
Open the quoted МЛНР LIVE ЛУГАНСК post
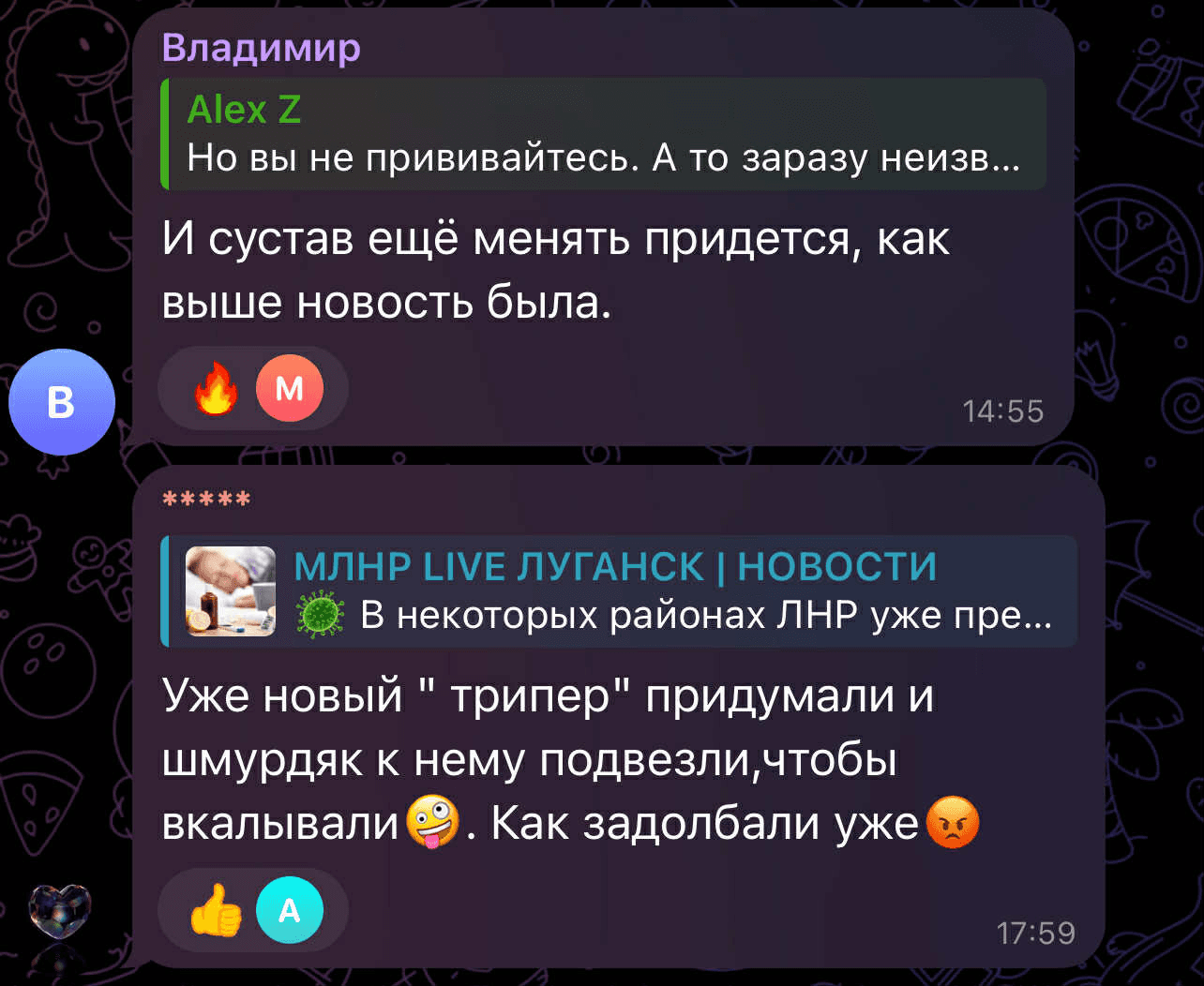tap(619, 591)
